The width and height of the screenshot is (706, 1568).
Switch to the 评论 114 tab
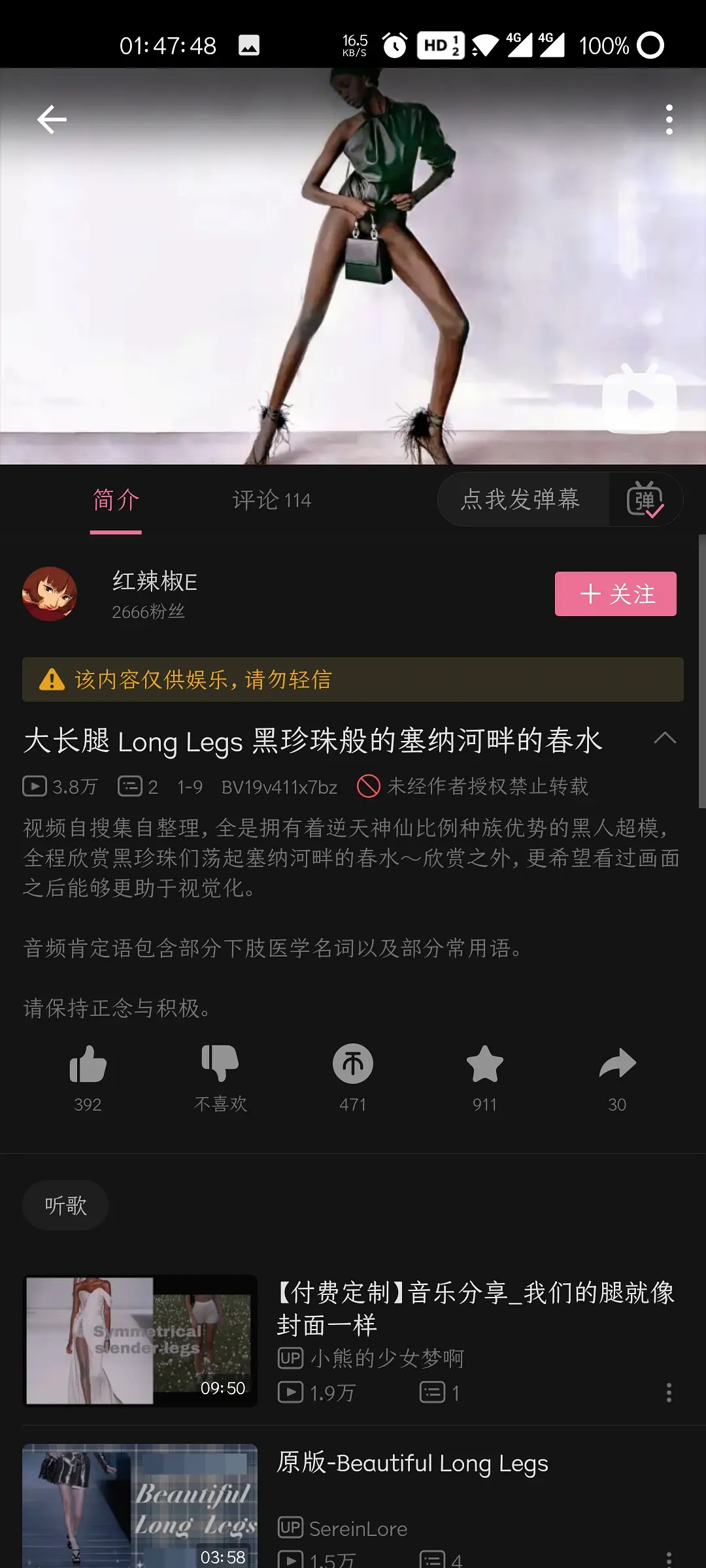tap(271, 500)
